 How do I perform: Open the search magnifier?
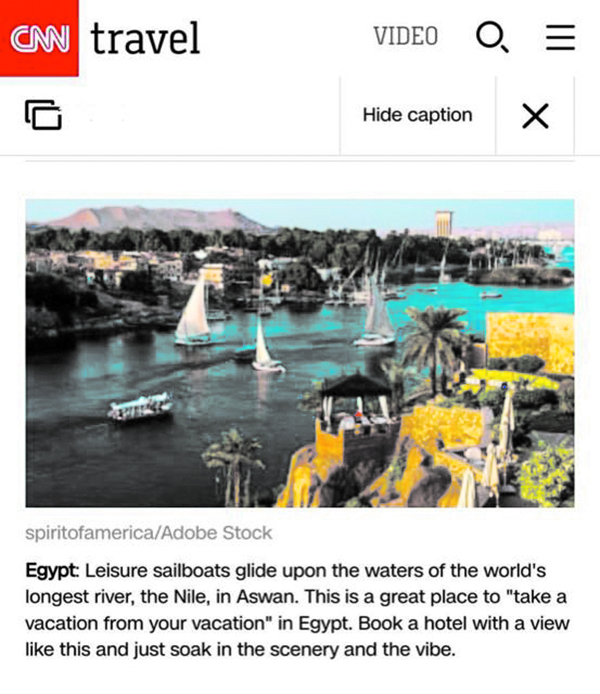pyautogui.click(x=491, y=38)
